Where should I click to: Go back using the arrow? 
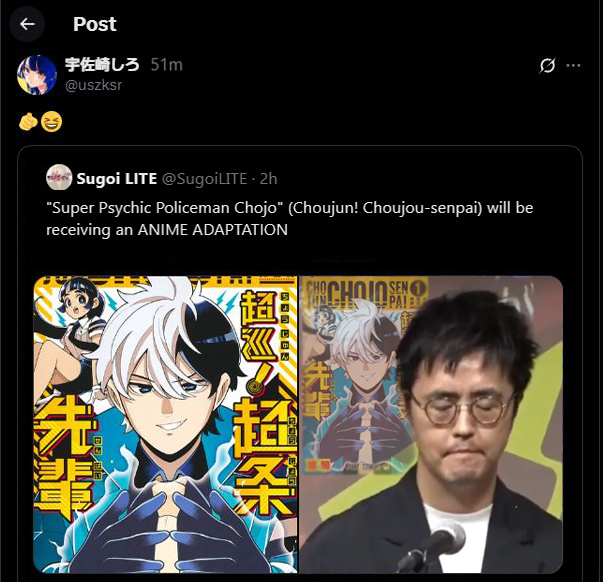pyautogui.click(x=28, y=24)
